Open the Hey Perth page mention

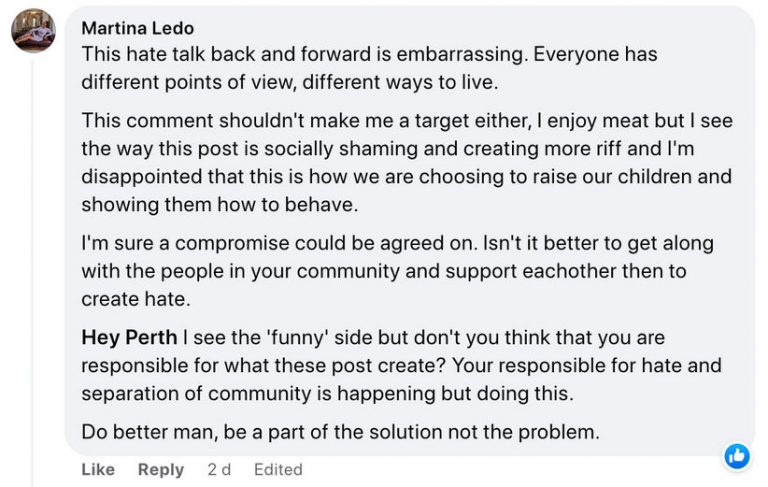click(x=129, y=338)
